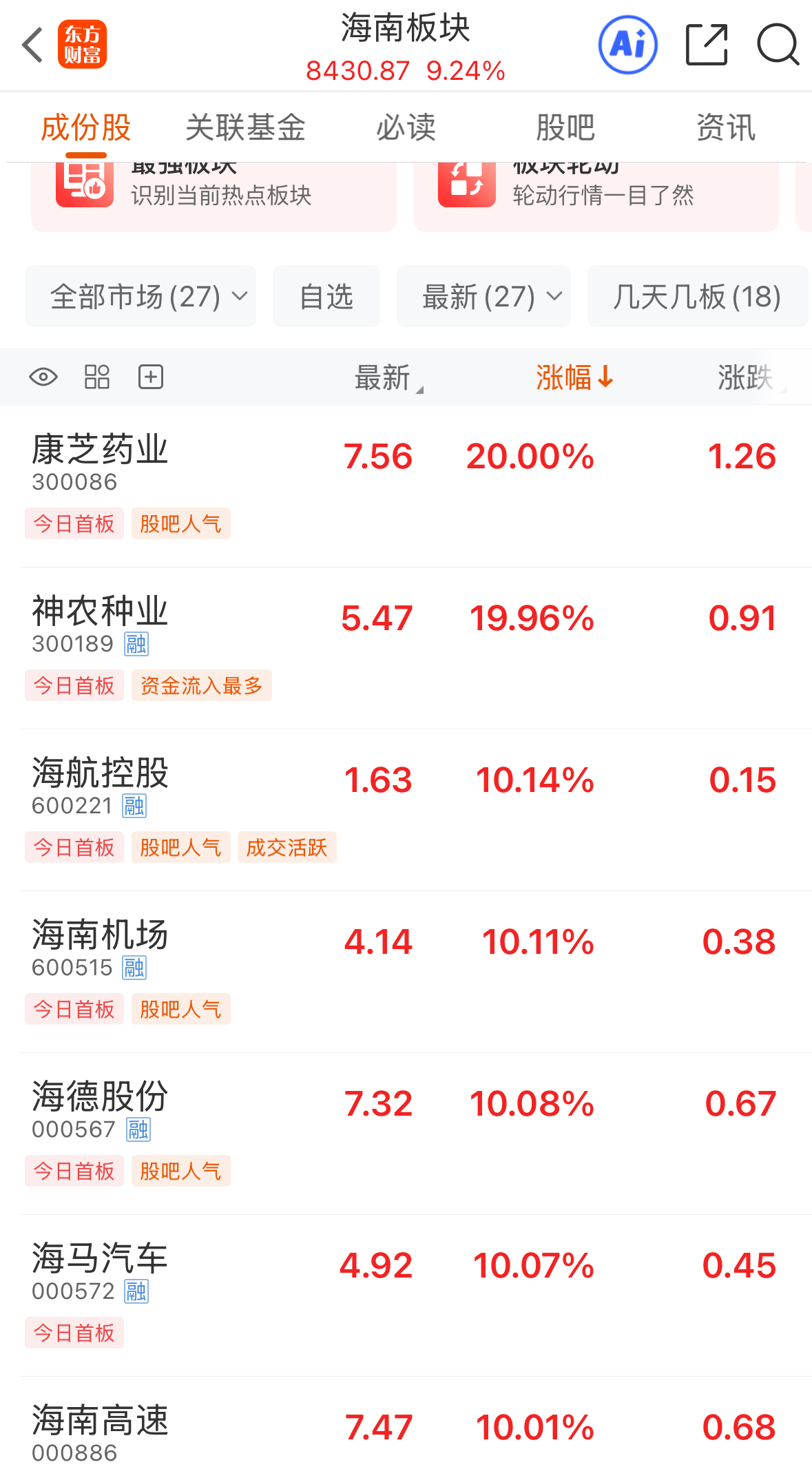Switch to the 必读 tab
The height and width of the screenshot is (1469, 812).
(x=406, y=128)
